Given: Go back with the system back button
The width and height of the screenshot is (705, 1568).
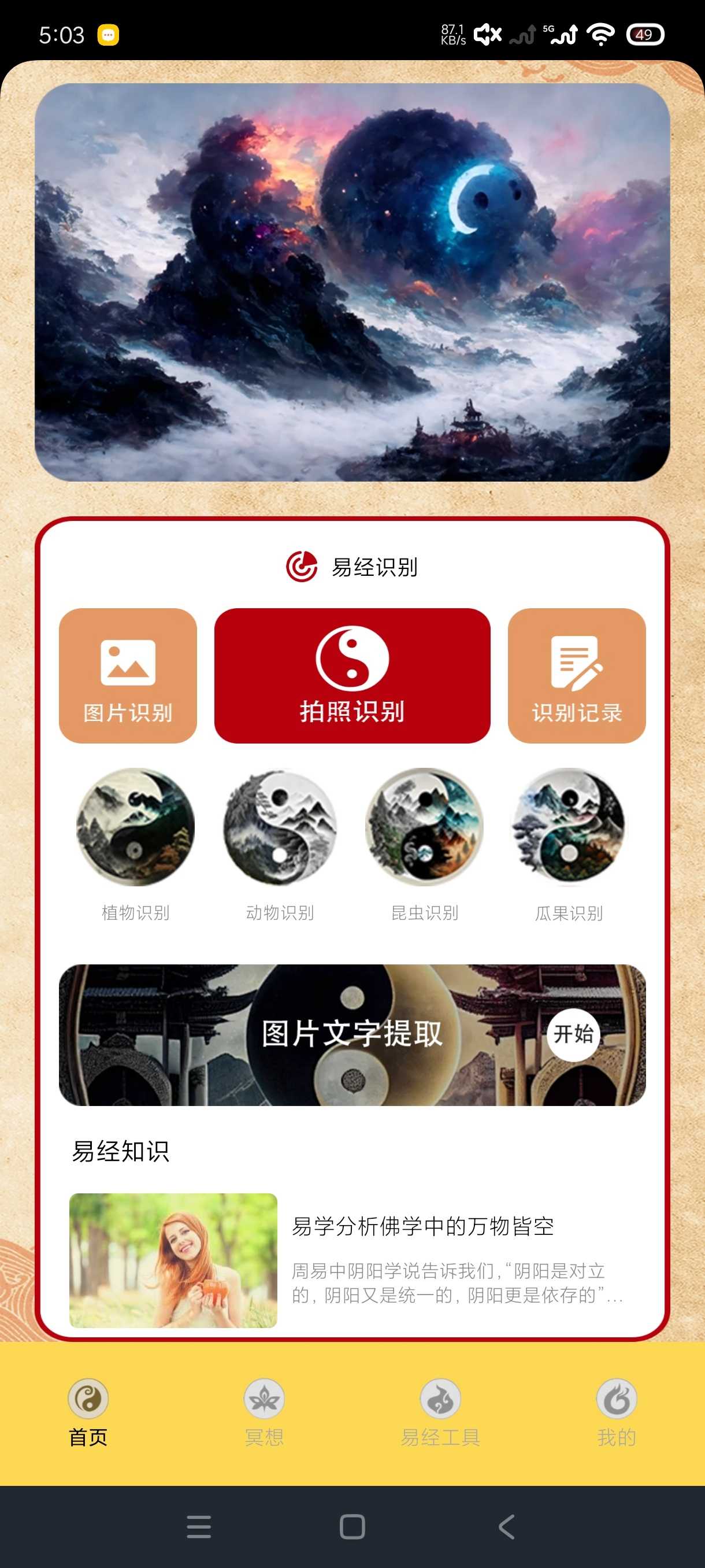Looking at the screenshot, I should [506, 1526].
